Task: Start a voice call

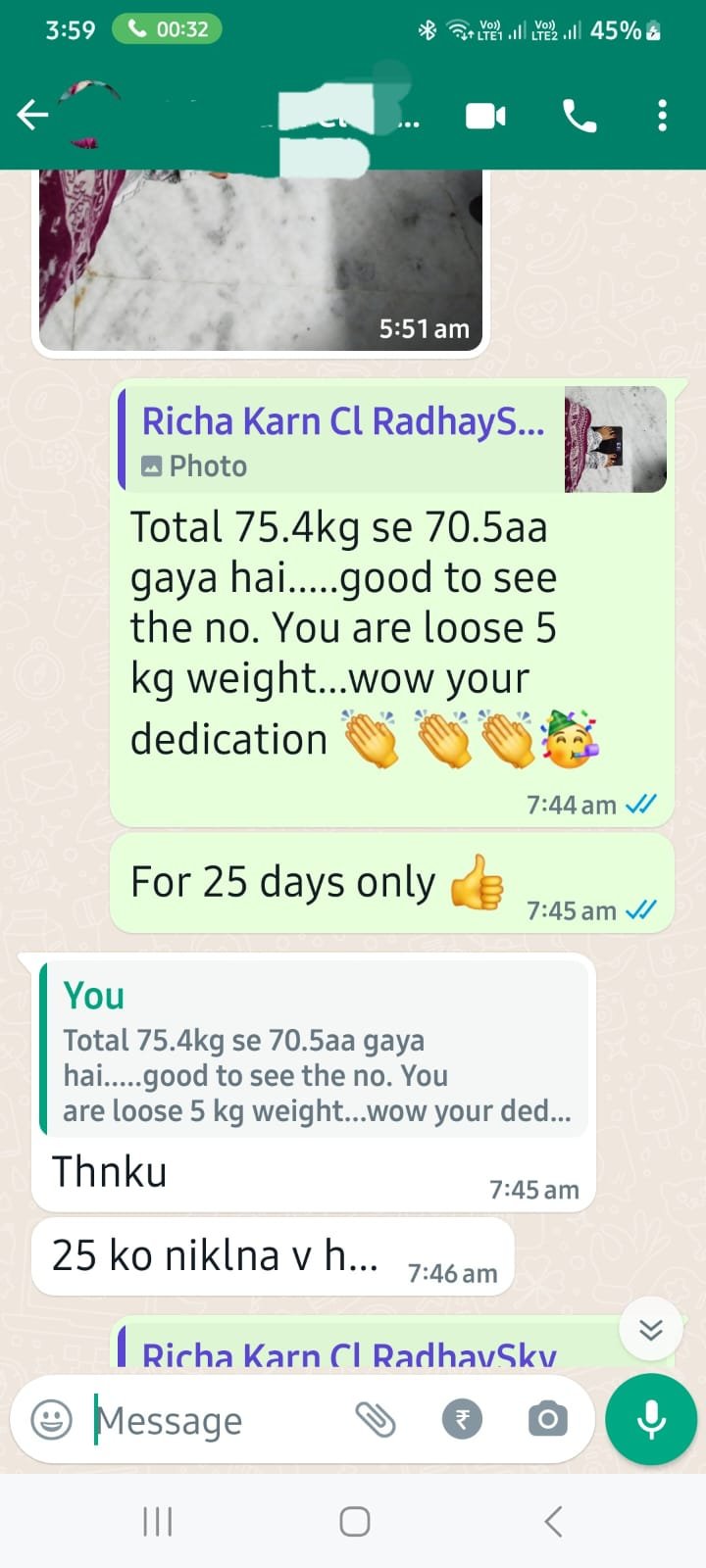Action: click(579, 116)
